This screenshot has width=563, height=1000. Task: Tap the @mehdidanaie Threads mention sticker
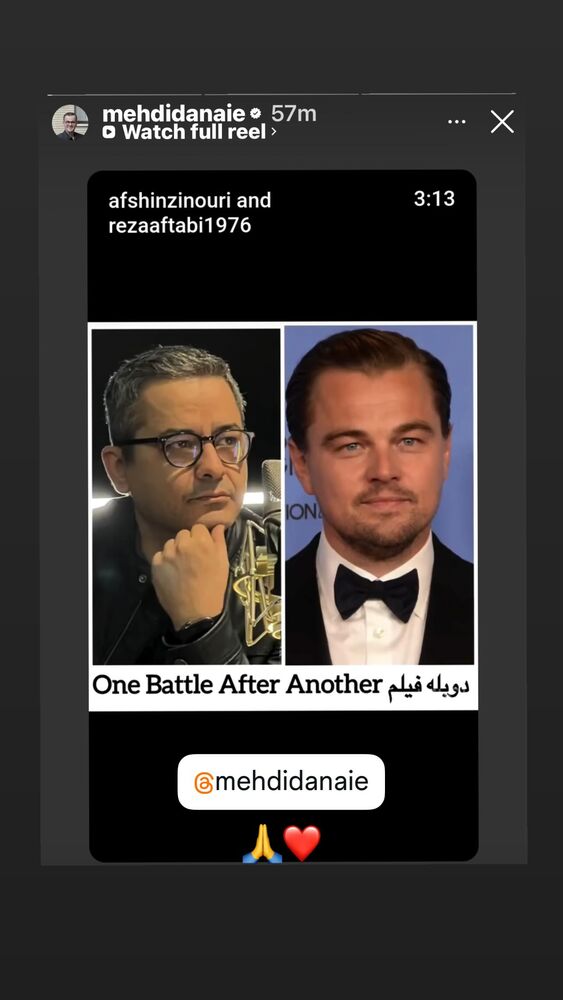click(281, 782)
